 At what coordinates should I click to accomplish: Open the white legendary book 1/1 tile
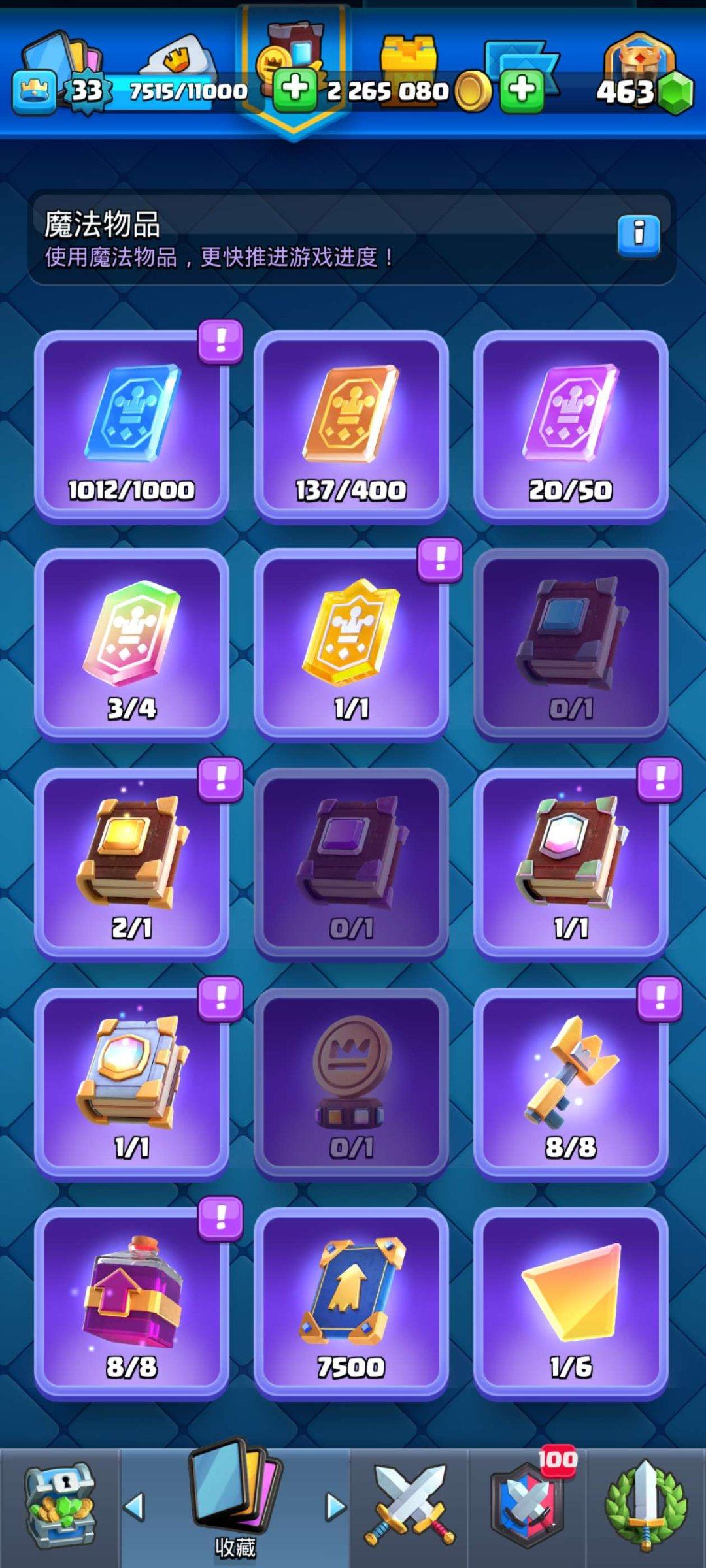click(570, 864)
